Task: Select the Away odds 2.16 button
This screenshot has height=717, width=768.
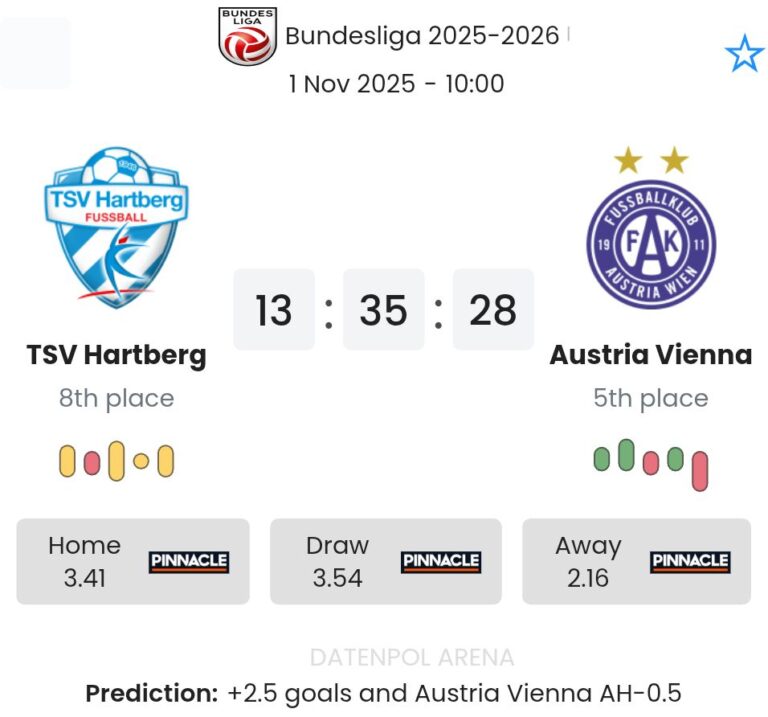Action: pyautogui.click(x=636, y=561)
